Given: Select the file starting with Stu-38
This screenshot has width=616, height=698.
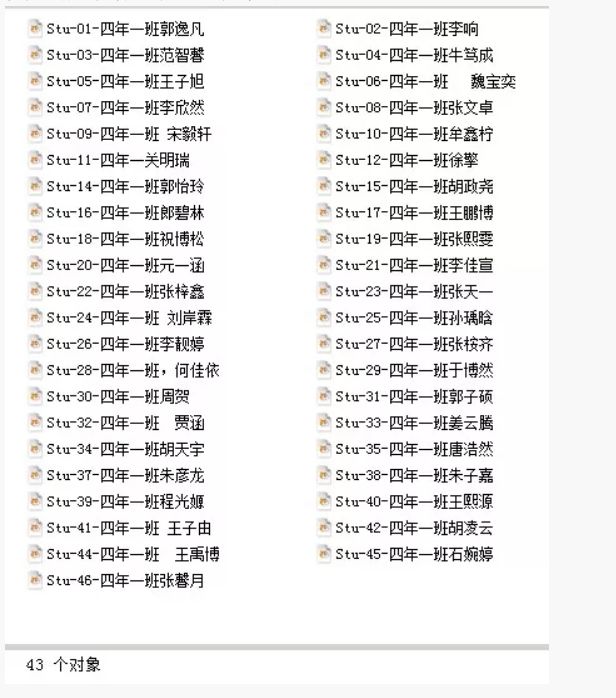Looking at the screenshot, I should click(414, 475).
